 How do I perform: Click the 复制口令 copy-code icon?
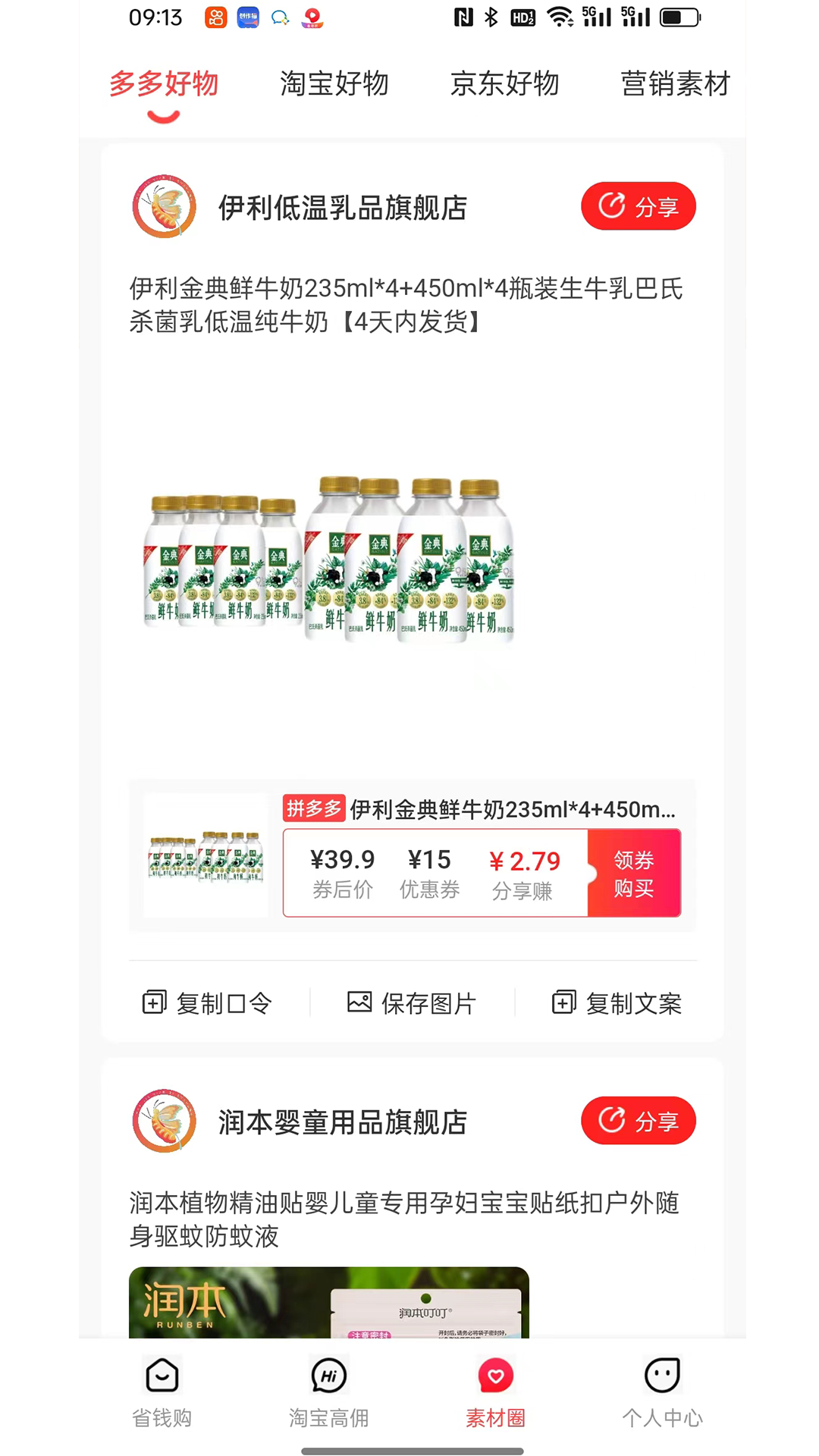click(154, 1002)
